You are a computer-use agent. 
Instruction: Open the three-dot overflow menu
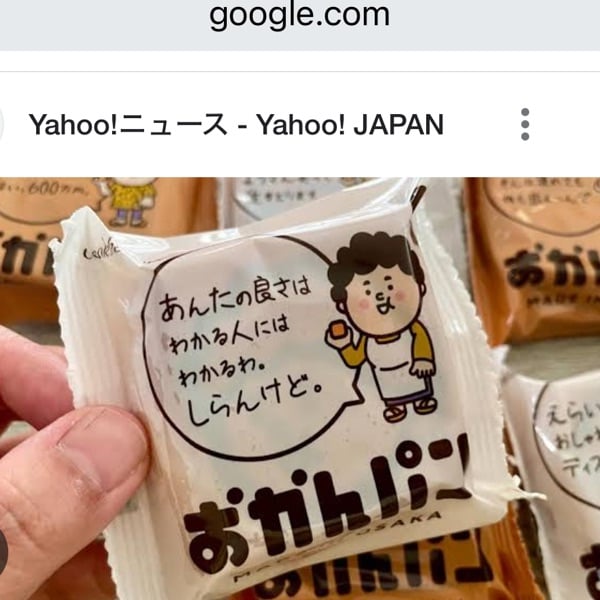click(525, 125)
